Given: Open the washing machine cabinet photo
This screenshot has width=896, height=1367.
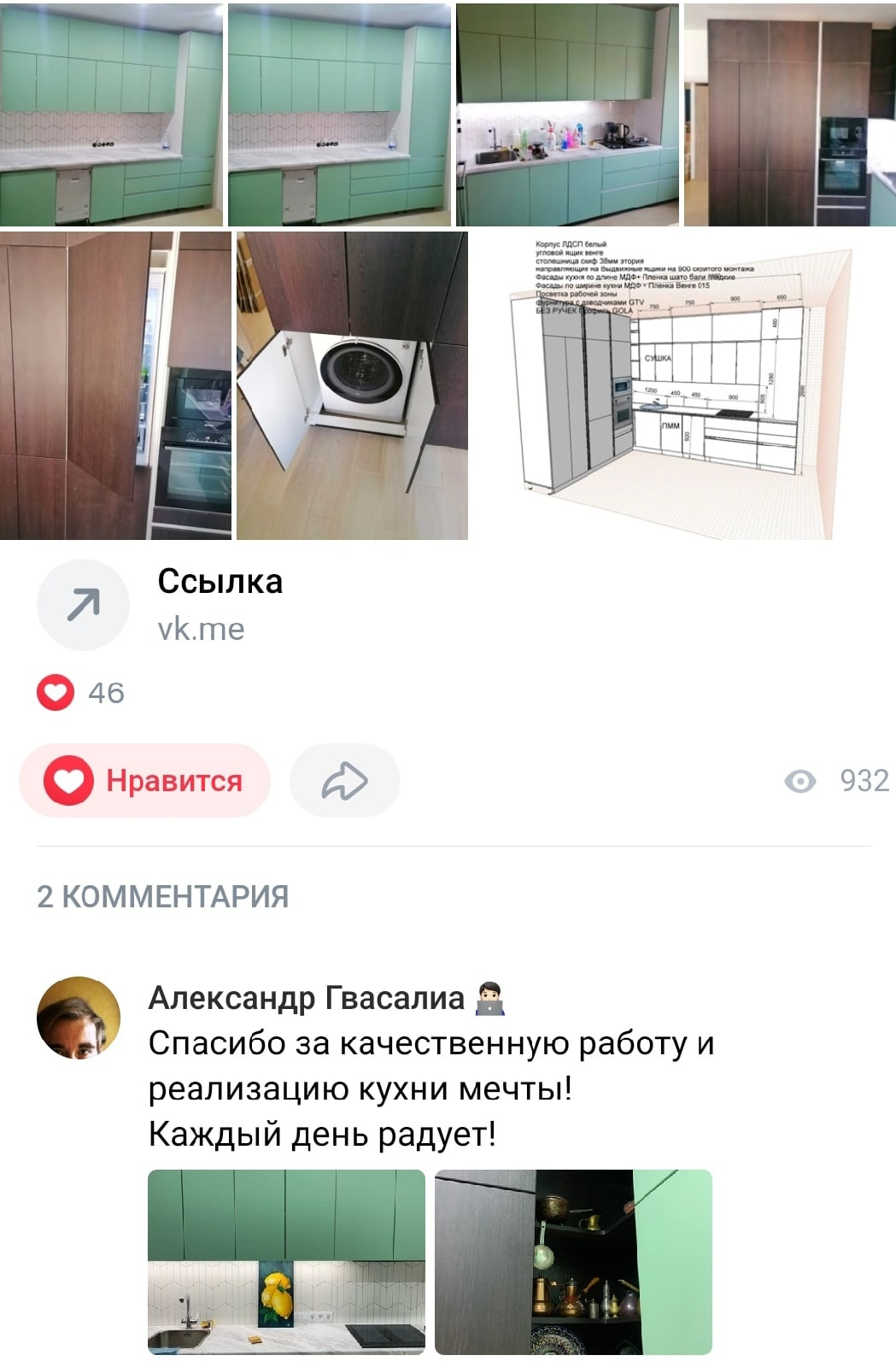Looking at the screenshot, I should point(352,385).
